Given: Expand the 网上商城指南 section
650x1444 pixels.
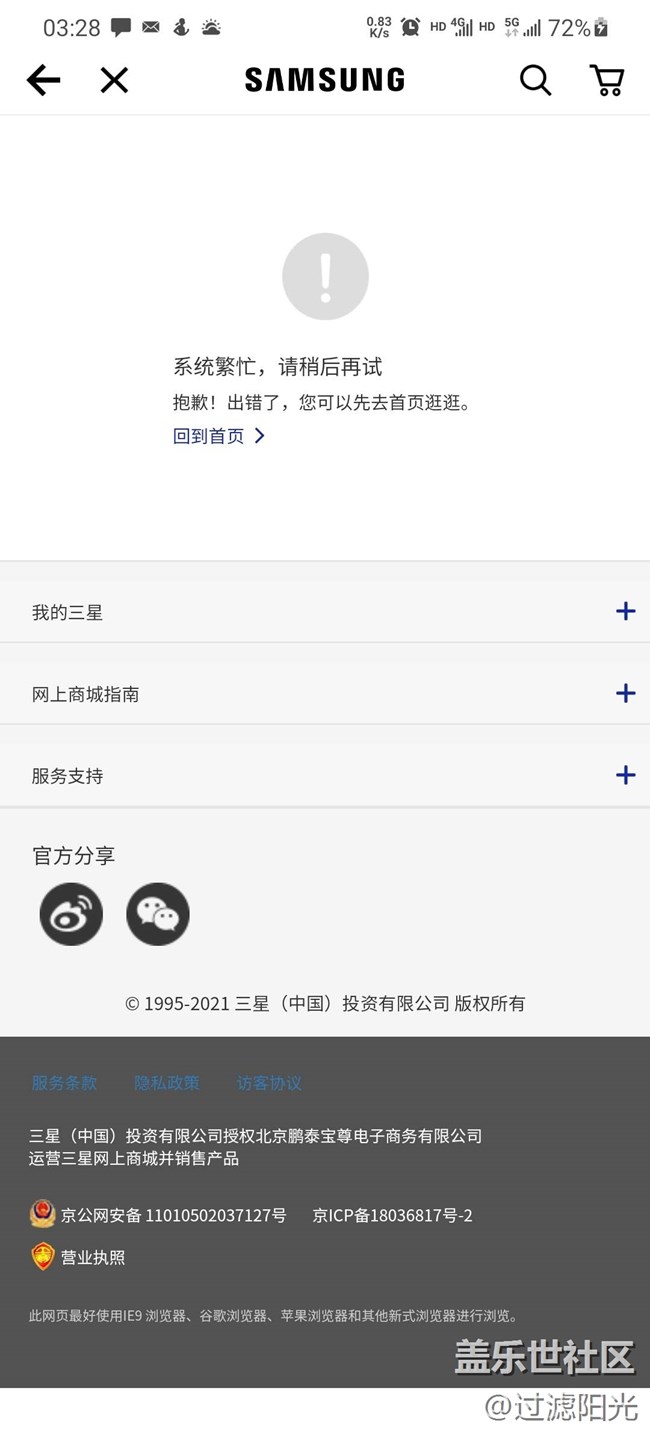Looking at the screenshot, I should coord(325,694).
